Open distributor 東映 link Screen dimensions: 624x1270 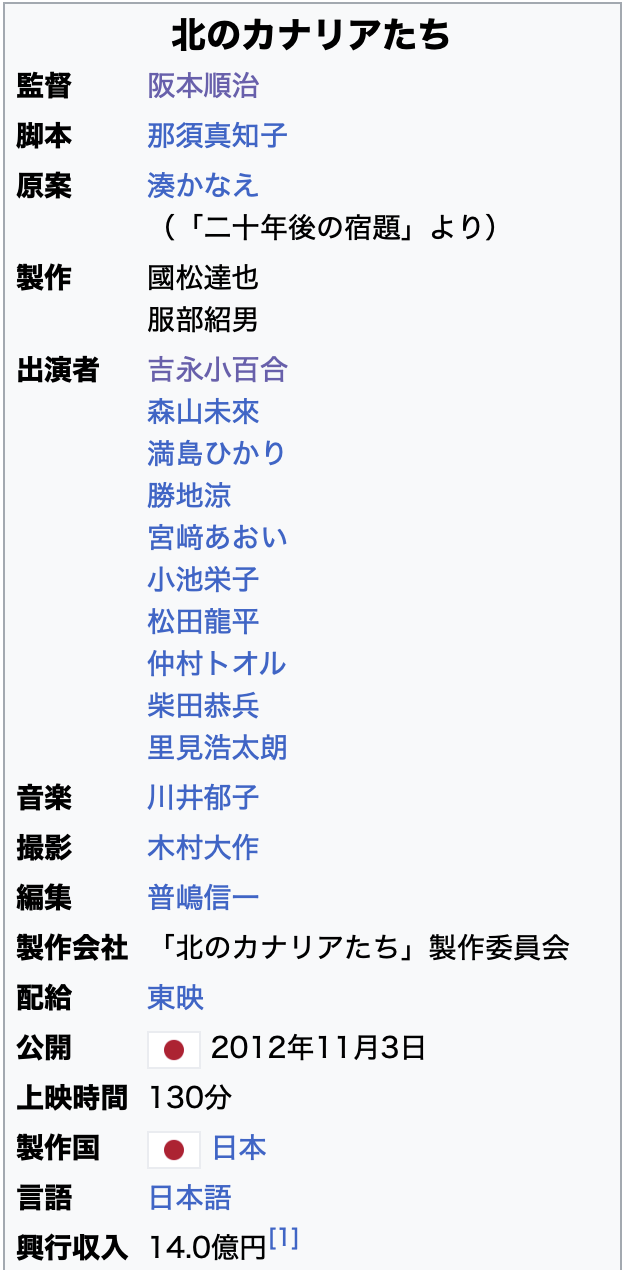(x=175, y=997)
